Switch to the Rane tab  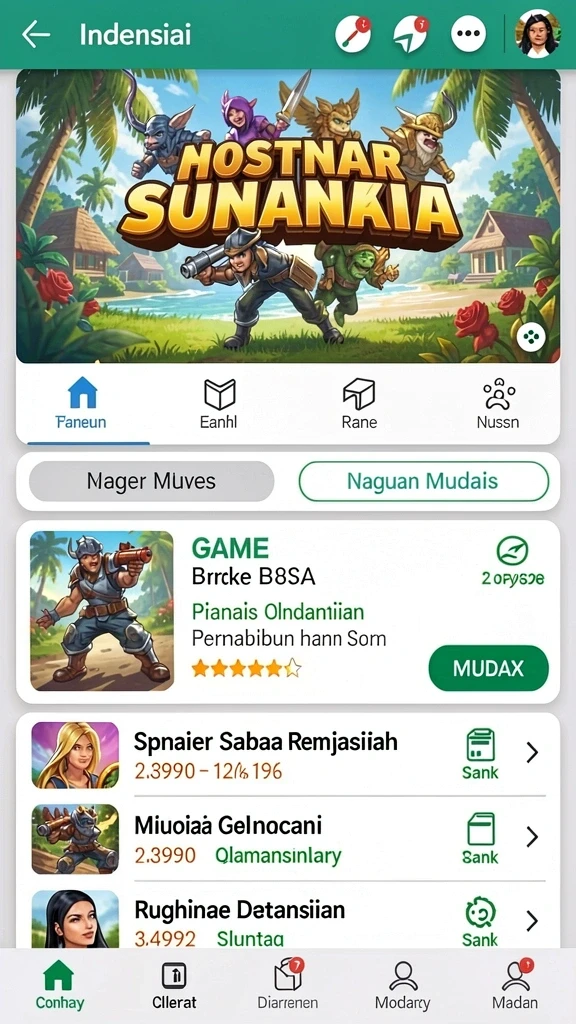[x=359, y=404]
